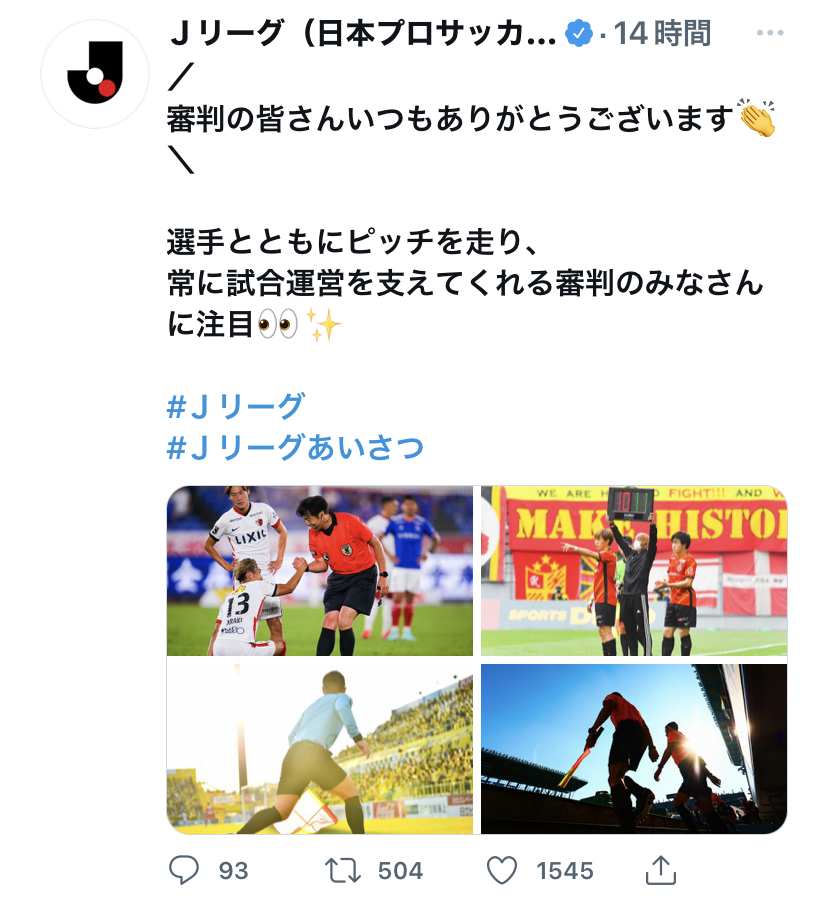Open the silhouette photo of the assistant referees

coord(634,749)
